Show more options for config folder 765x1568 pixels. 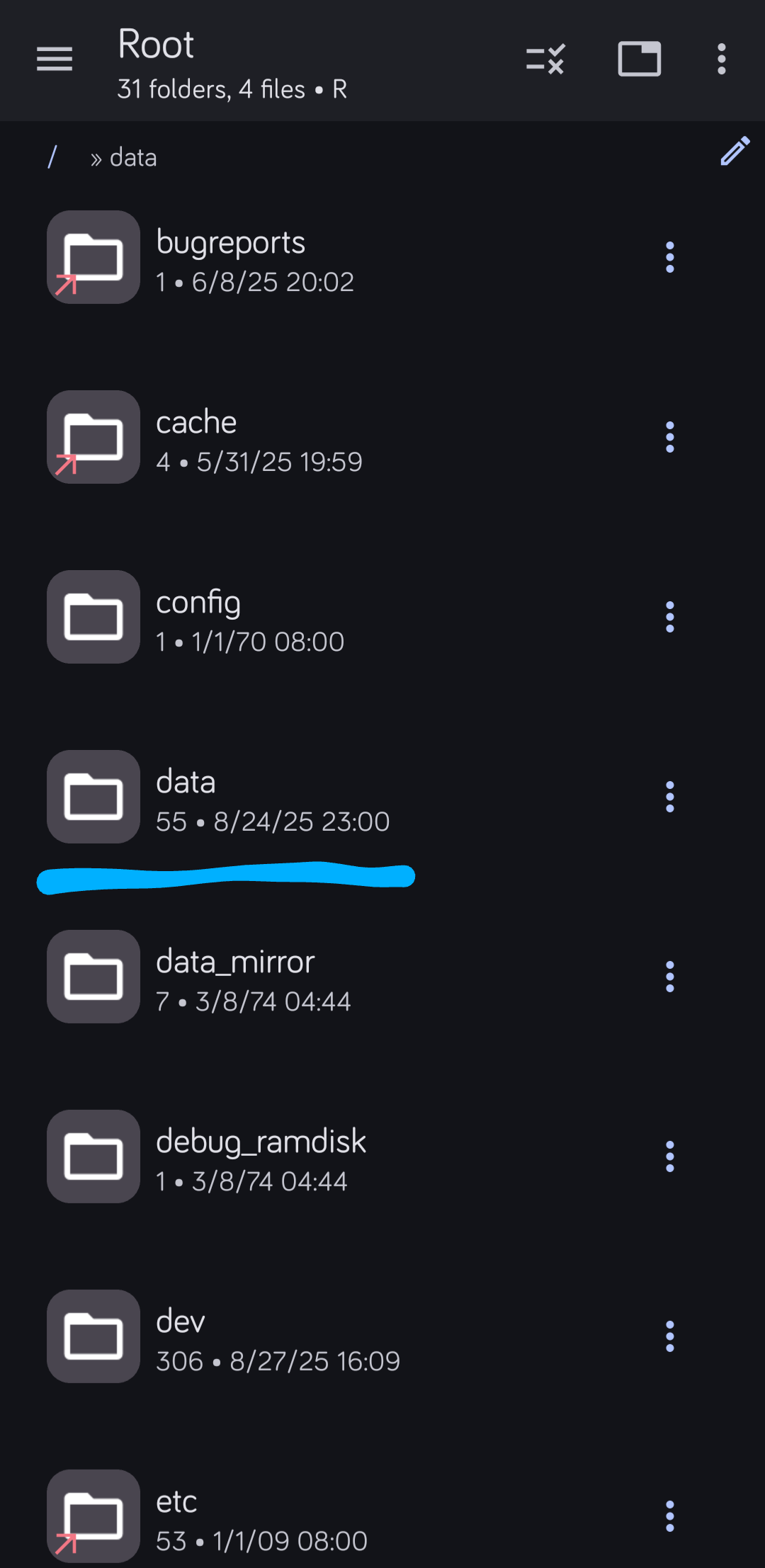coord(669,617)
